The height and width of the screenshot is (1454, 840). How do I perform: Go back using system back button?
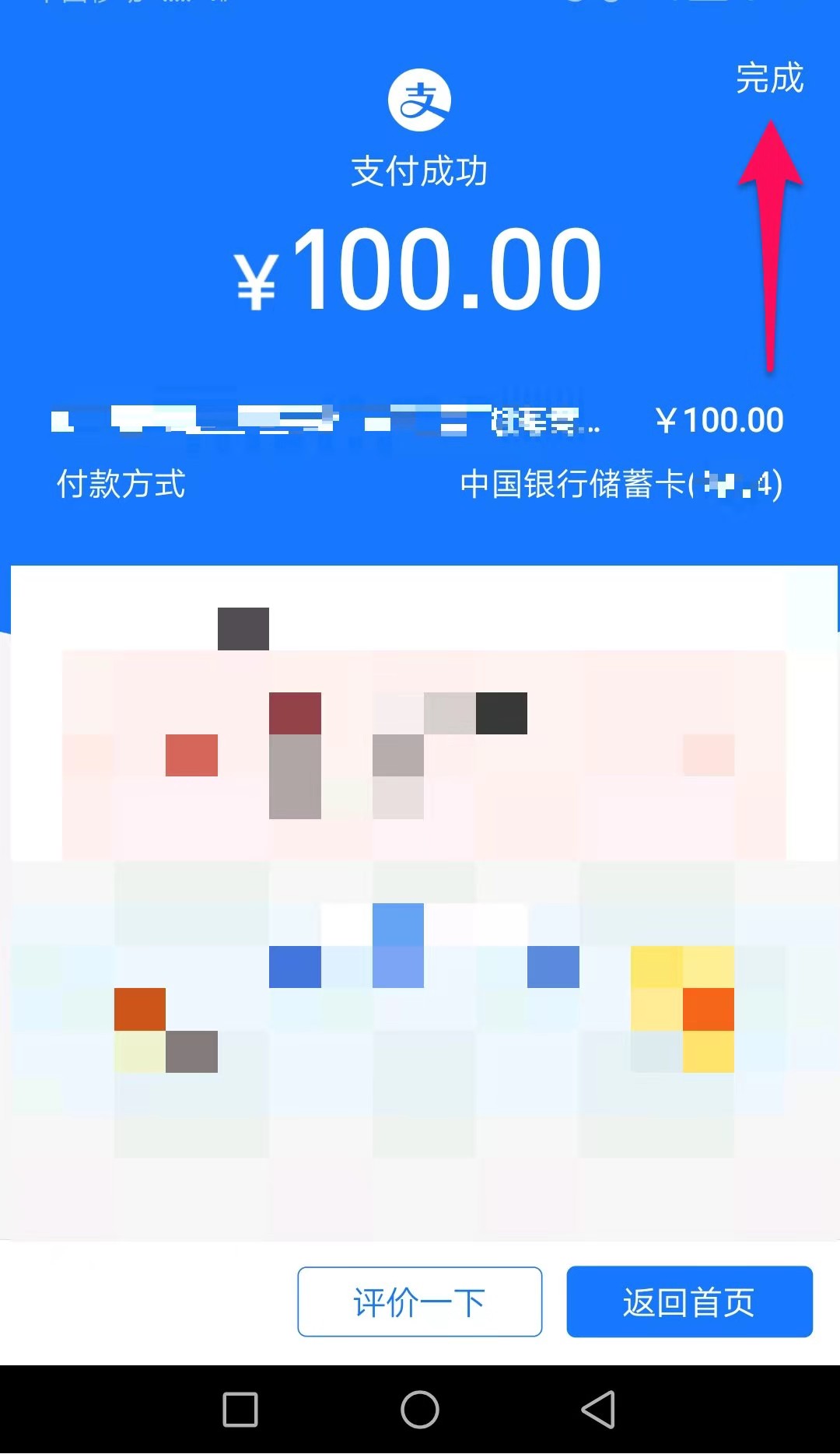point(598,1410)
